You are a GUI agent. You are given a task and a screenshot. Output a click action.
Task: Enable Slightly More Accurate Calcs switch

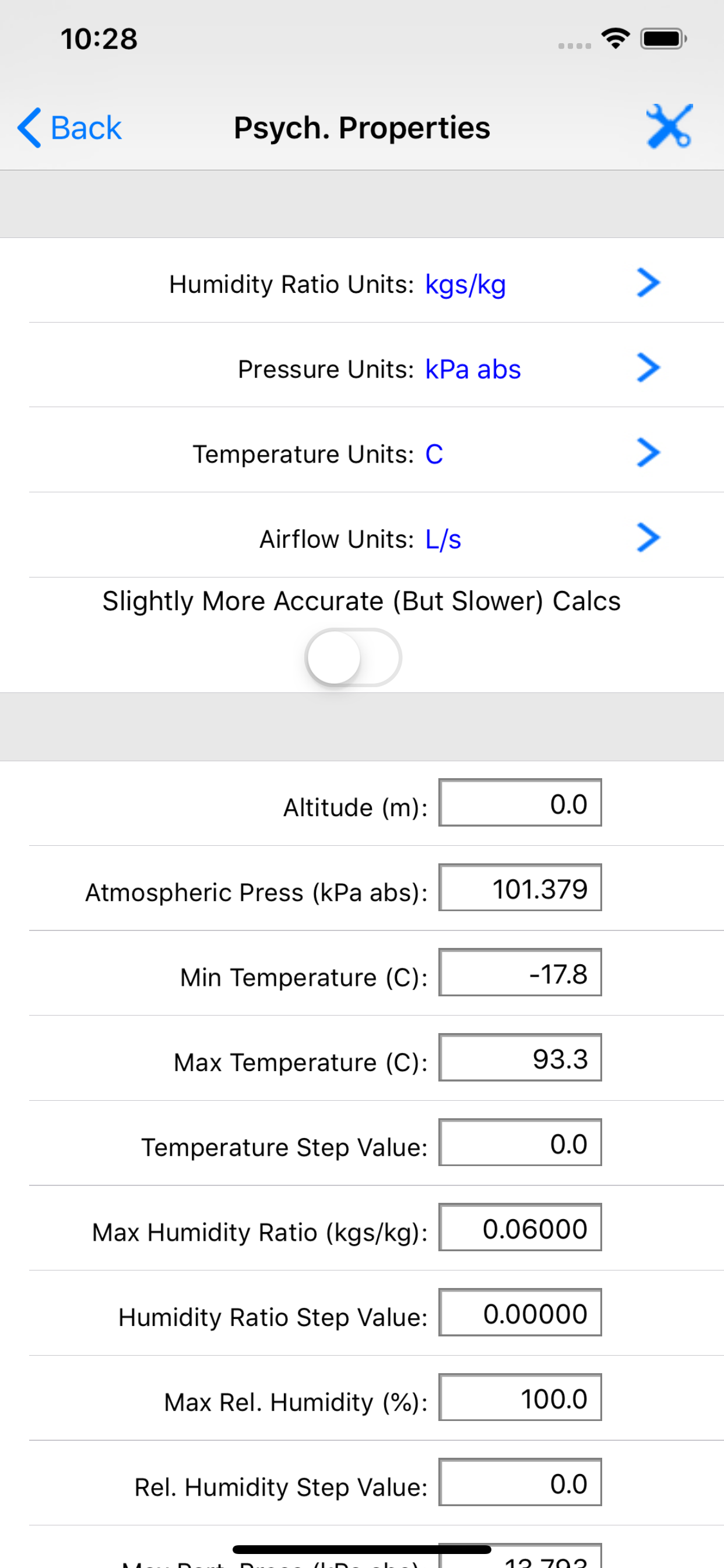353,657
